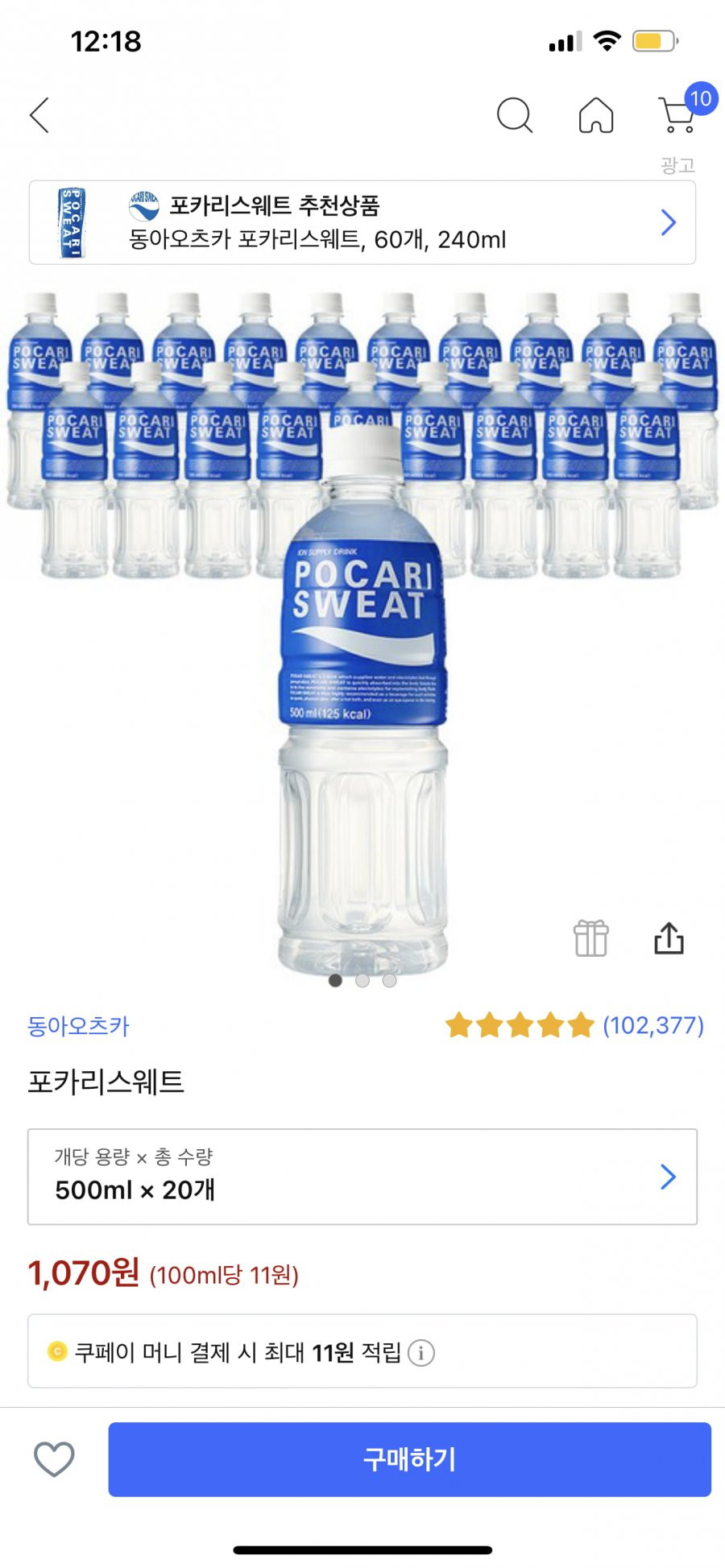The width and height of the screenshot is (725, 1568).
Task: Jump to the second product image dot
Action: [362, 980]
